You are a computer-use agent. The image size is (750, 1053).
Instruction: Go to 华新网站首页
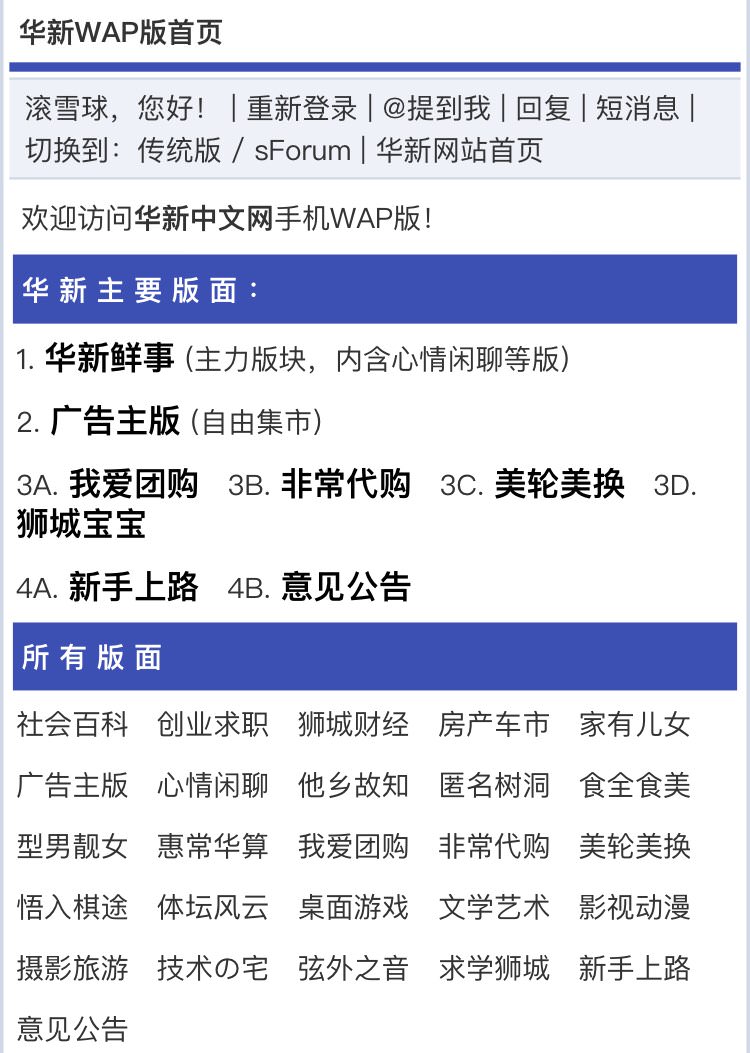[x=459, y=150]
